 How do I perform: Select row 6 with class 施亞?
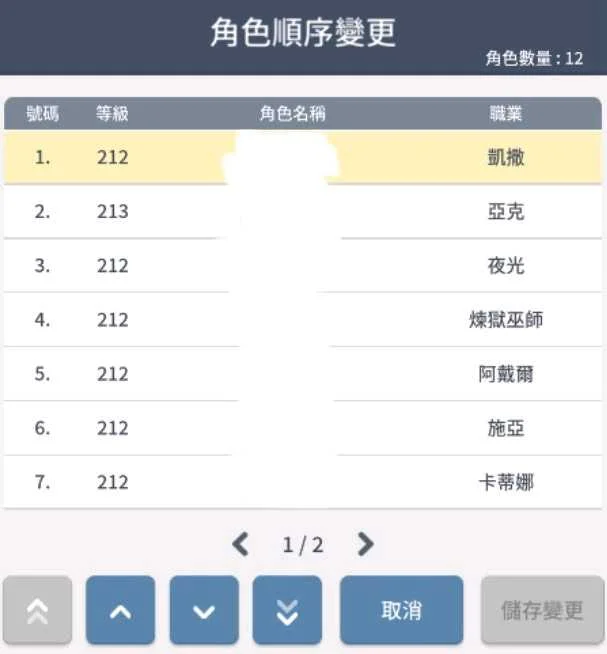(303, 428)
